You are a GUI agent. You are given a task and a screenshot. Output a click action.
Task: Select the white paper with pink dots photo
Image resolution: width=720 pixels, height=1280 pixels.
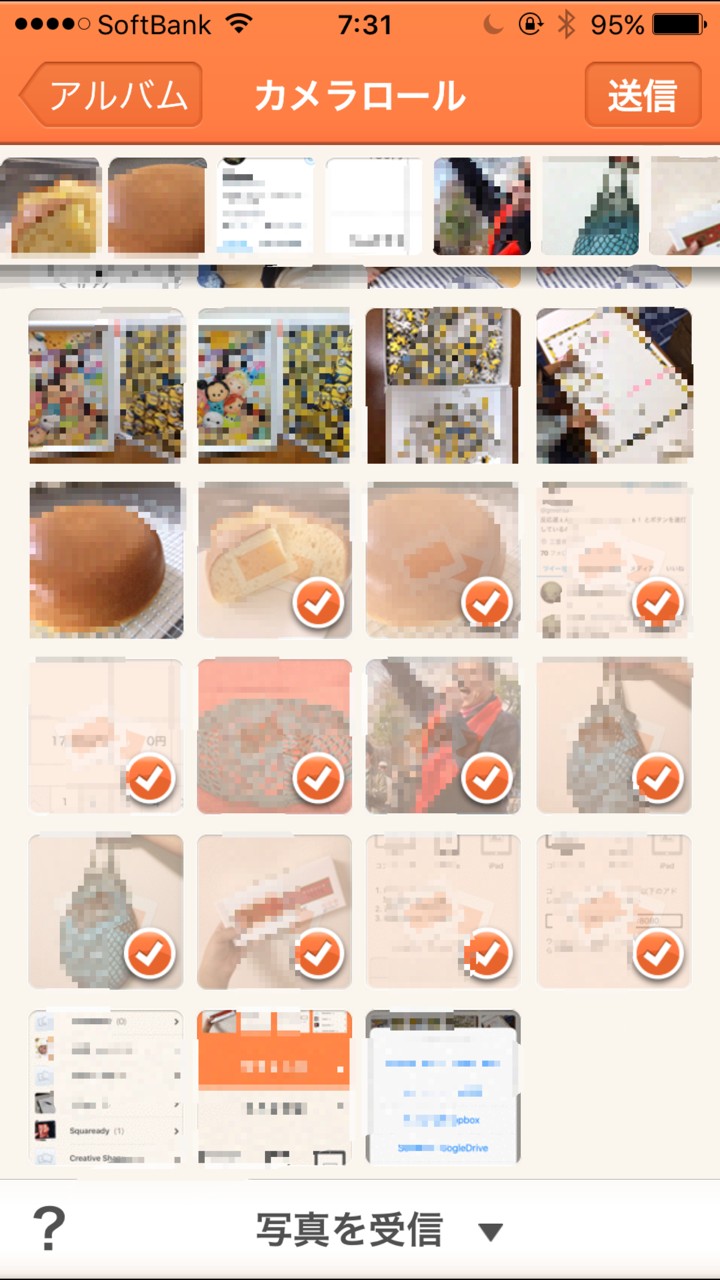coord(613,385)
